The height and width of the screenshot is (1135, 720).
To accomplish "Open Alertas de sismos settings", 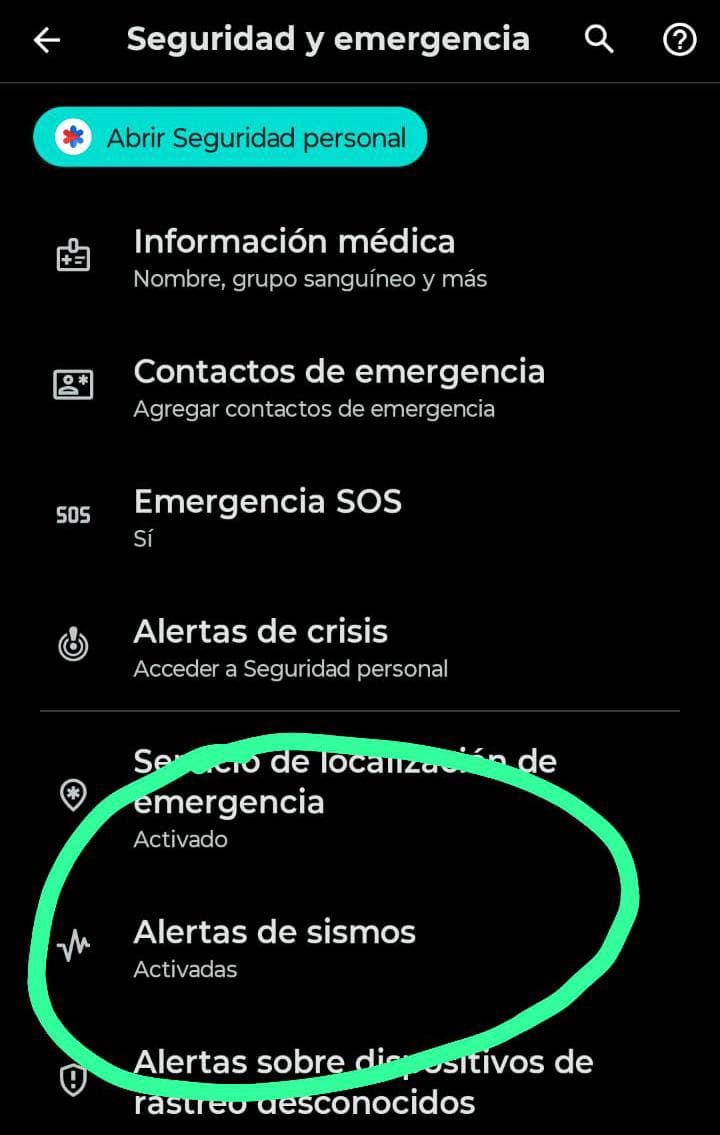I will click(274, 946).
